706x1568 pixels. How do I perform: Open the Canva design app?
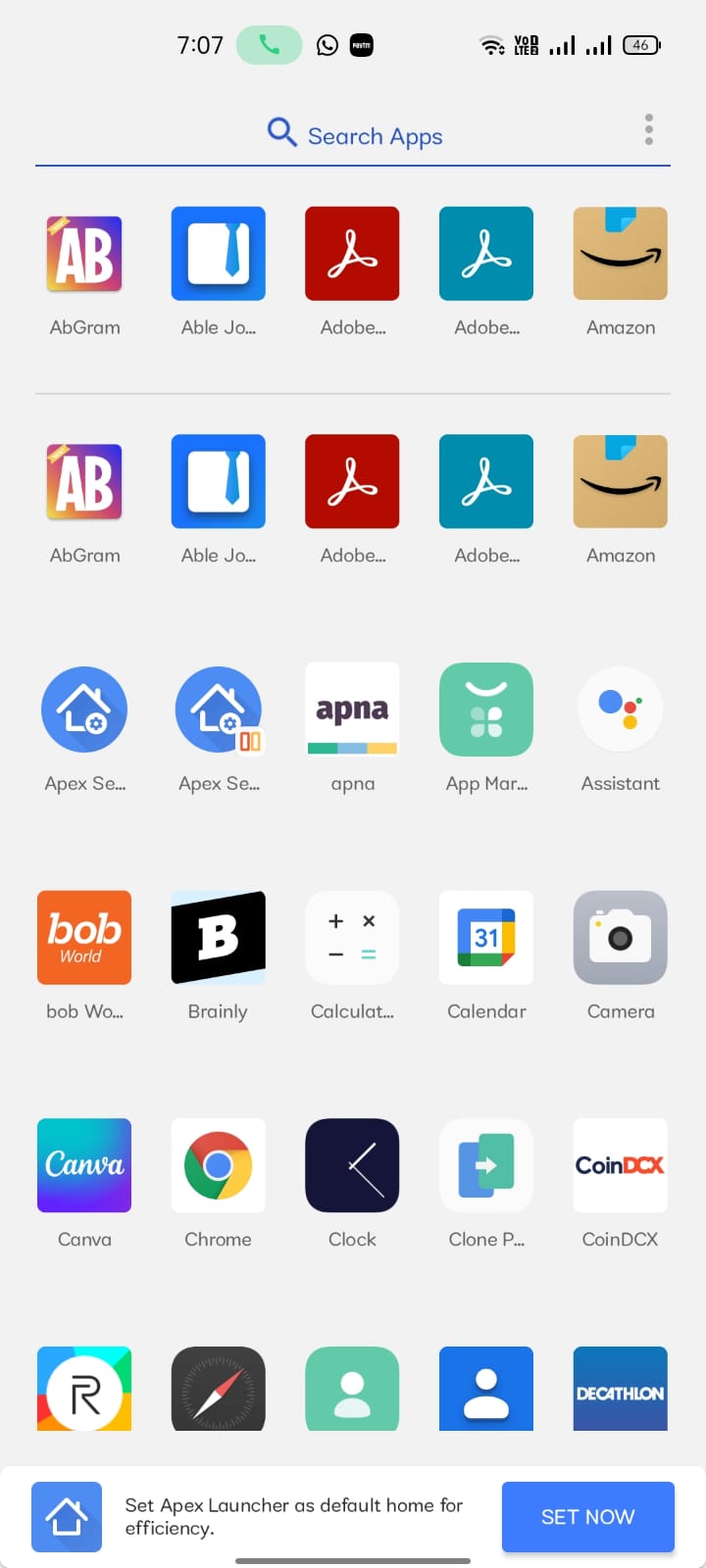click(x=84, y=1165)
